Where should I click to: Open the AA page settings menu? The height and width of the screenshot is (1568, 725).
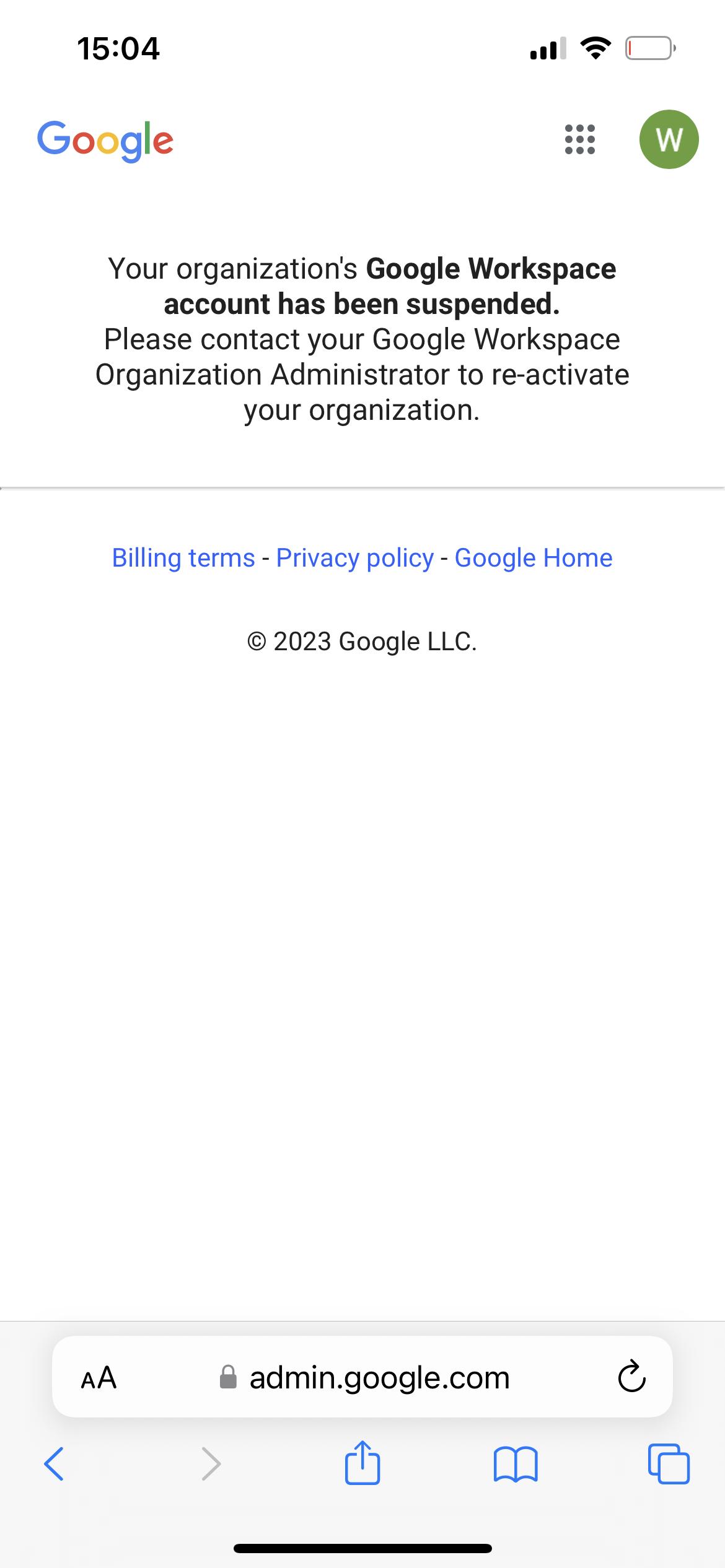[99, 1378]
